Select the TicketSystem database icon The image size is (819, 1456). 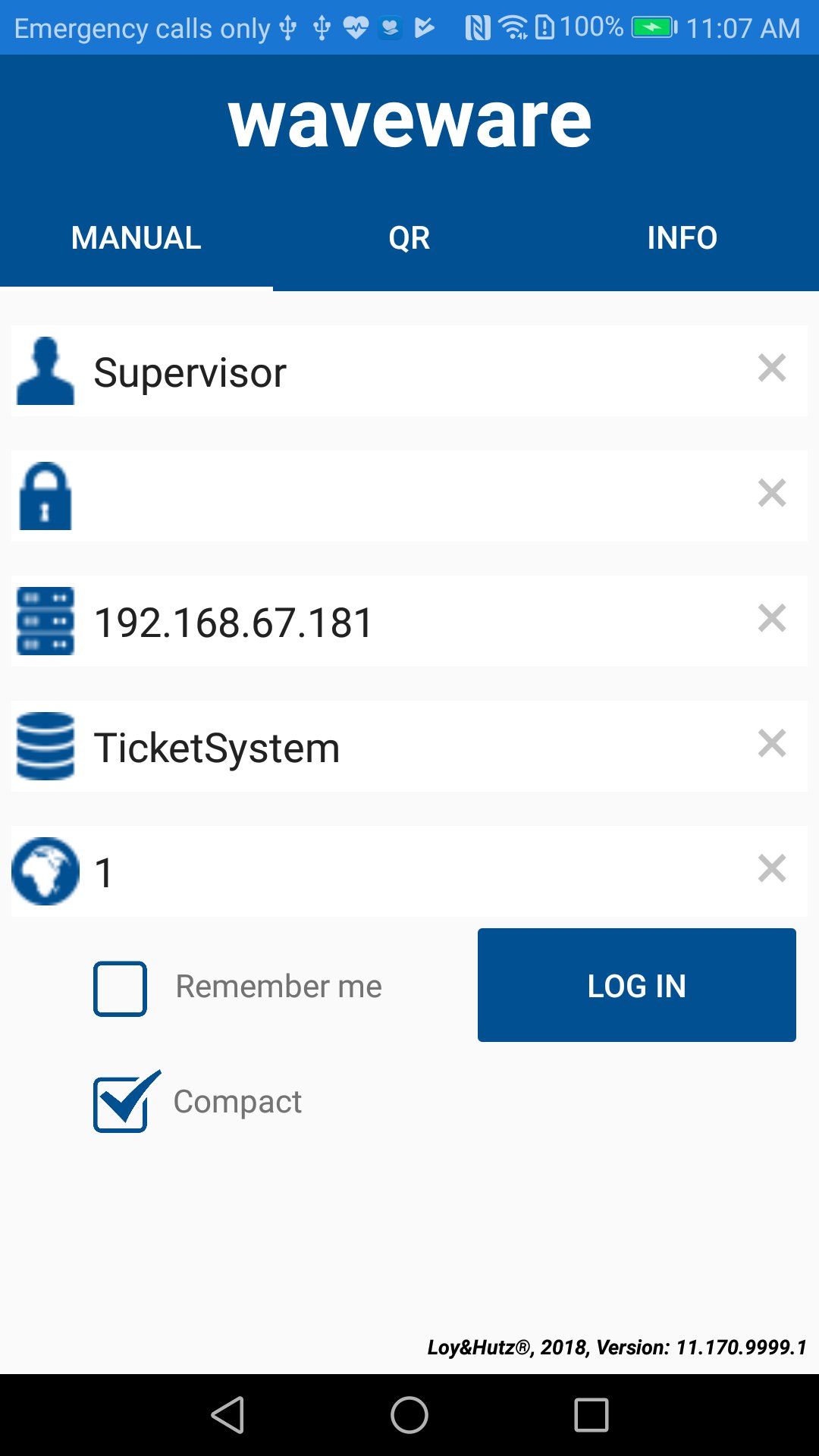pos(45,745)
